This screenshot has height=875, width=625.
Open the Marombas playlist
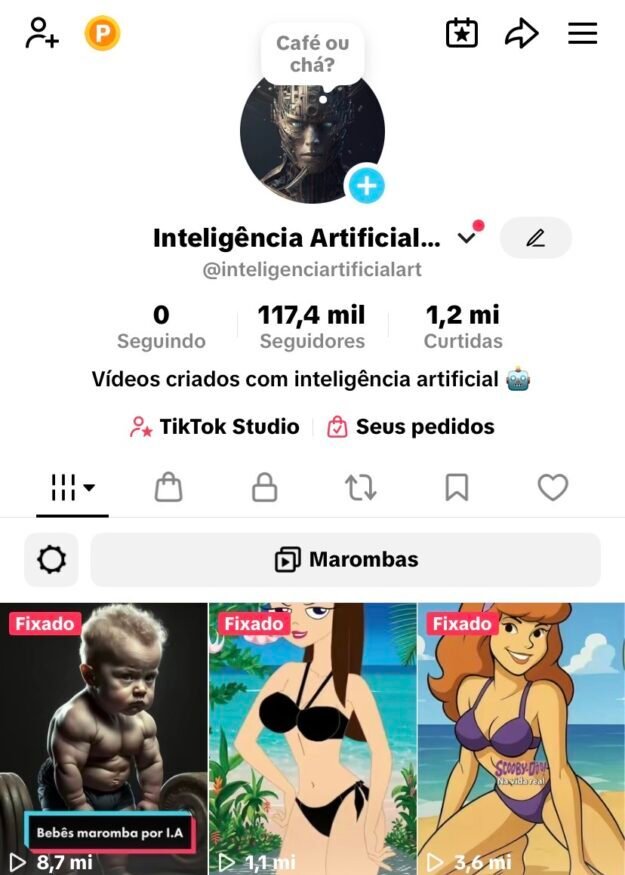(346, 560)
